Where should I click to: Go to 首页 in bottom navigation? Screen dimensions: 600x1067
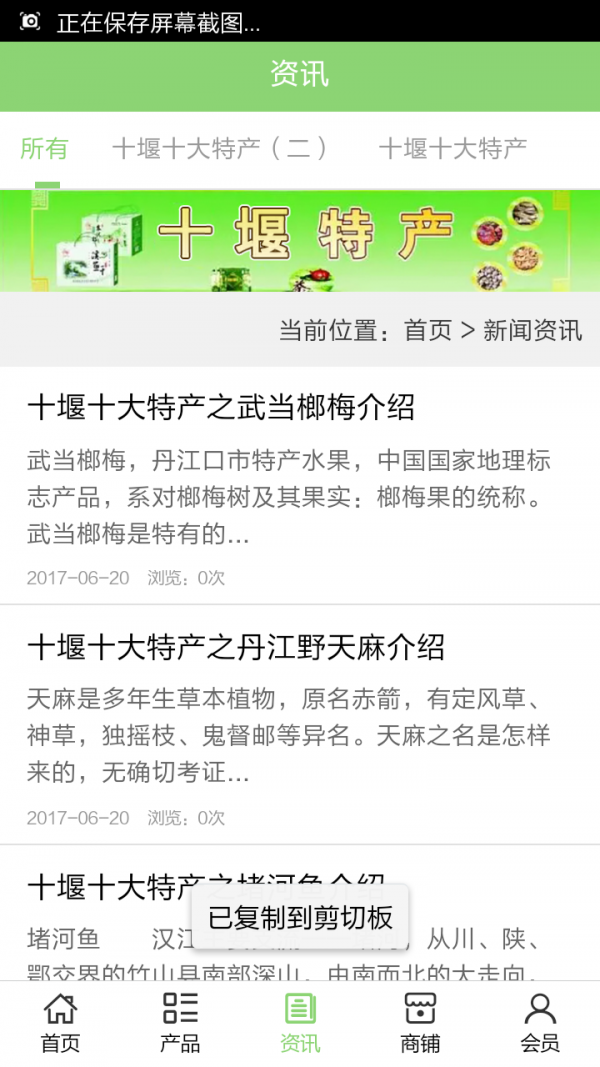coord(60,1022)
